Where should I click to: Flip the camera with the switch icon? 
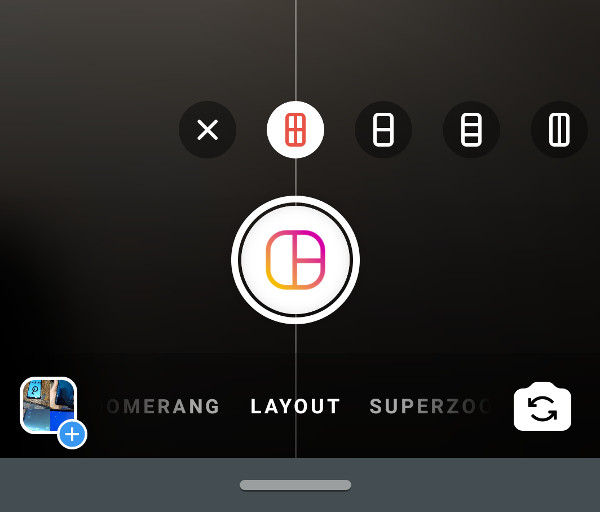(x=542, y=408)
